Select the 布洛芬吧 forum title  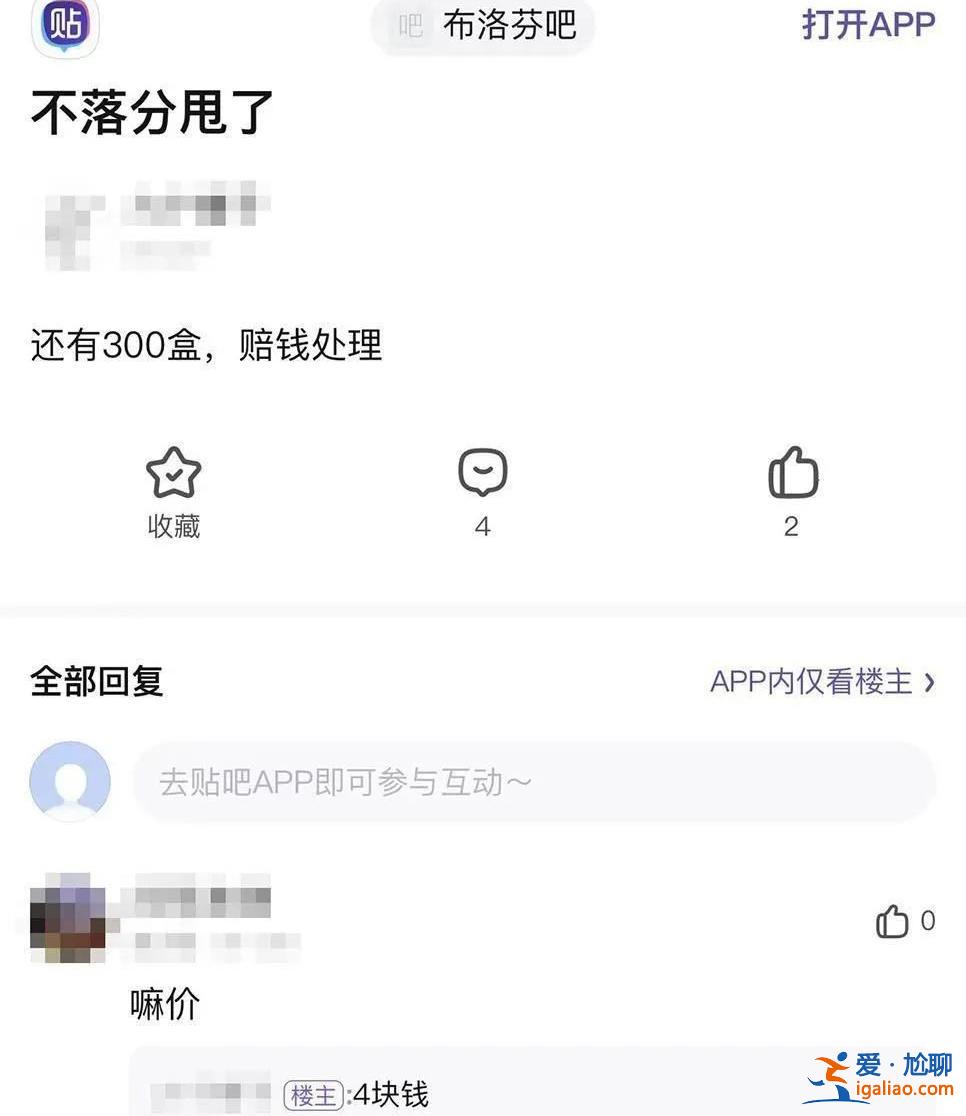506,27
